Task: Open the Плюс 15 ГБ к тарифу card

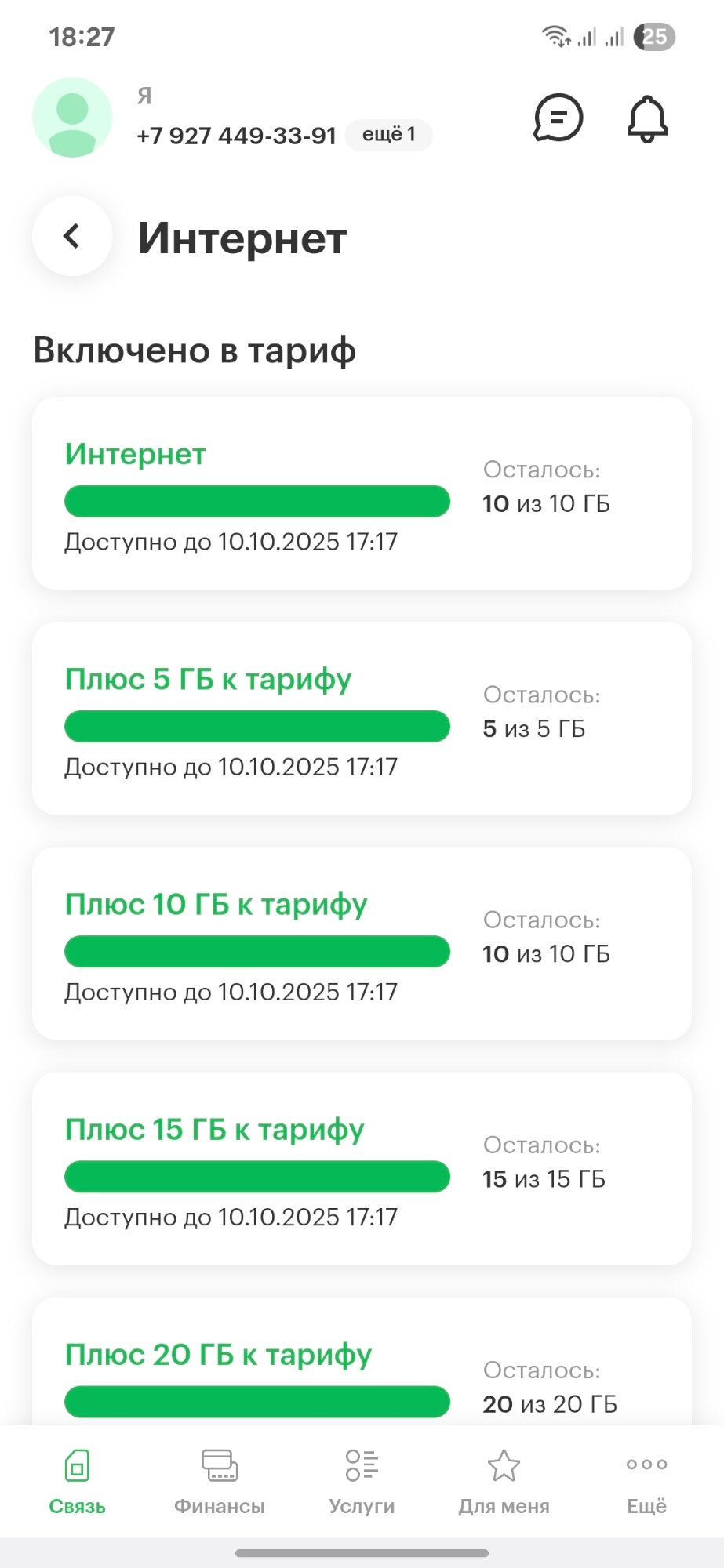Action: tap(362, 1168)
